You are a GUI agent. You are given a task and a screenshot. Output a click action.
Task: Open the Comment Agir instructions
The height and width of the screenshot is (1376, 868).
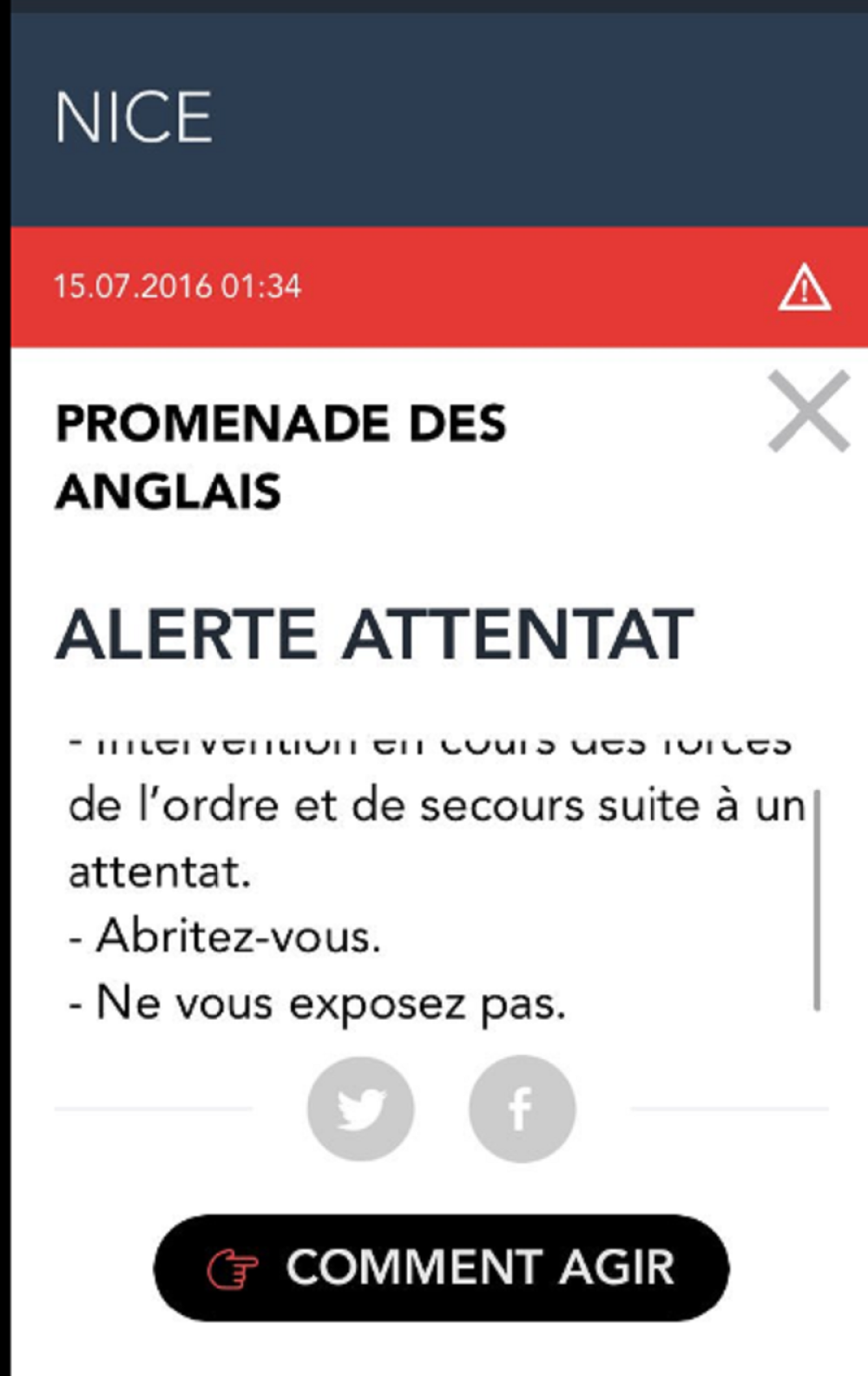[441, 1267]
